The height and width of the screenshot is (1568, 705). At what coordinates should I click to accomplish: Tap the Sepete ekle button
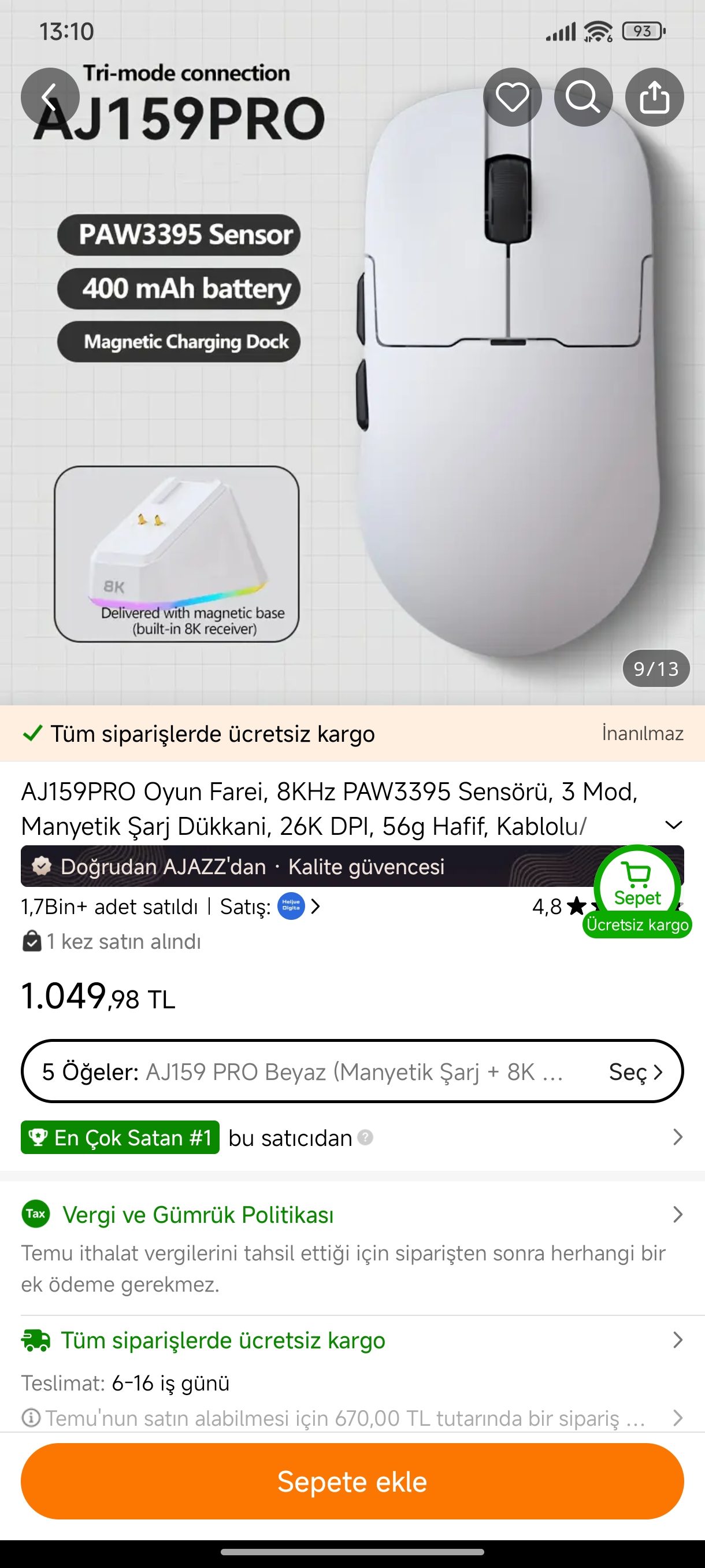[x=352, y=1482]
